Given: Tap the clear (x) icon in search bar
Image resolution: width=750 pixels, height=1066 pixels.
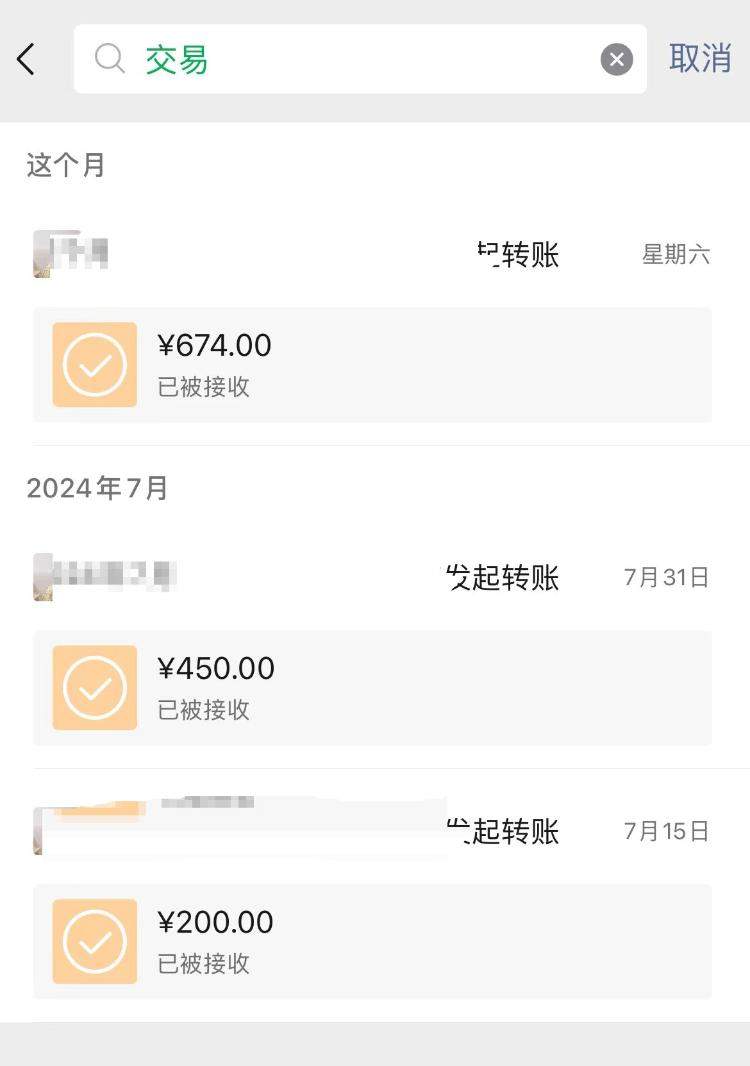Looking at the screenshot, I should coord(617,58).
